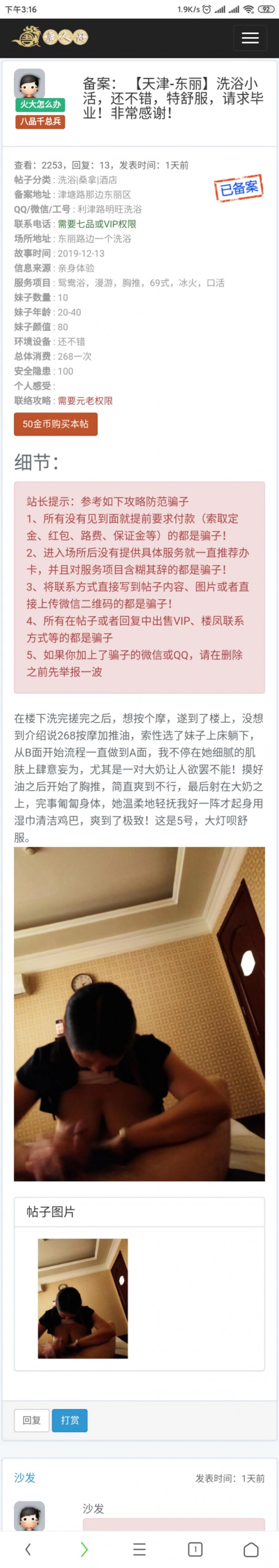Tap the 打赏 button
The height and width of the screenshot is (1568, 279).
(69, 1420)
